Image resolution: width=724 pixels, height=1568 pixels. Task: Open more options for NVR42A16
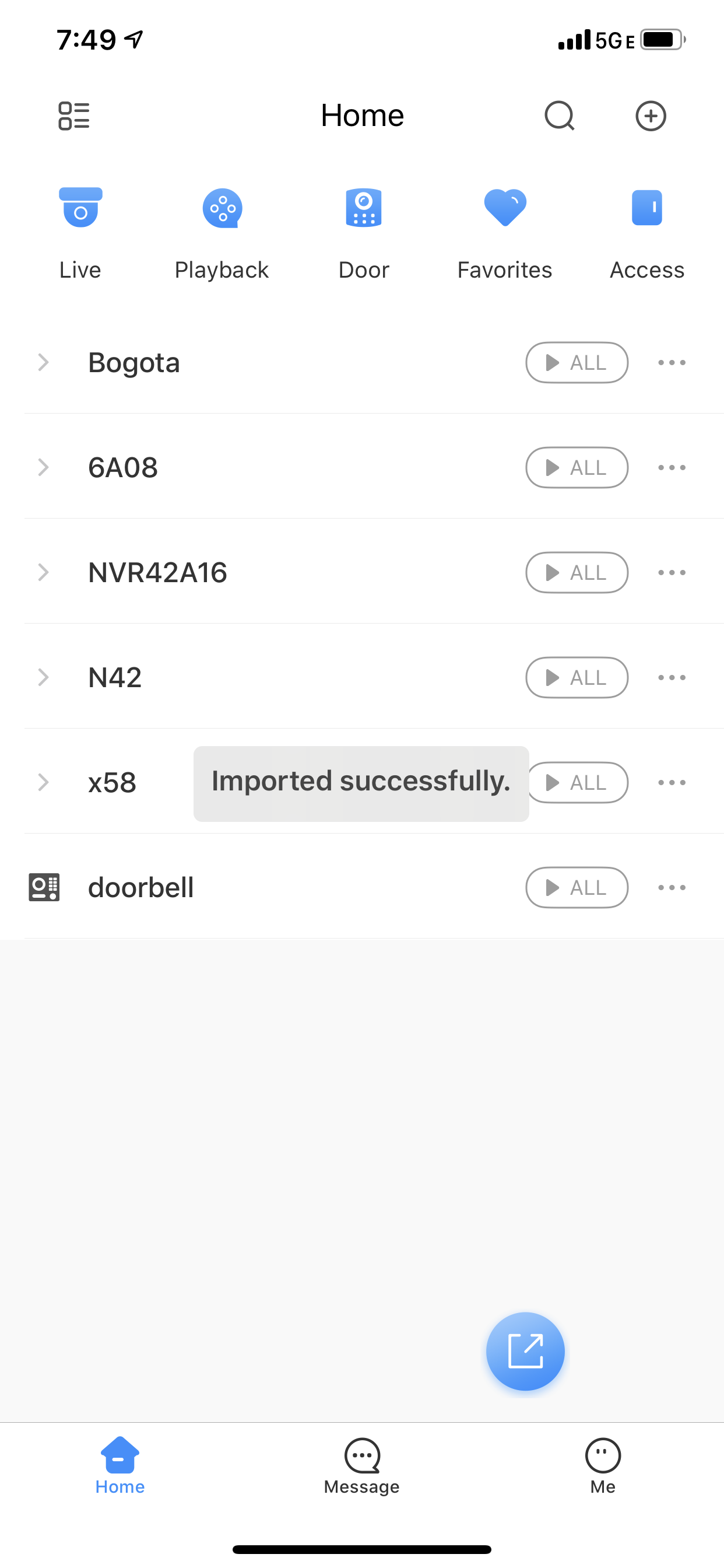(672, 573)
